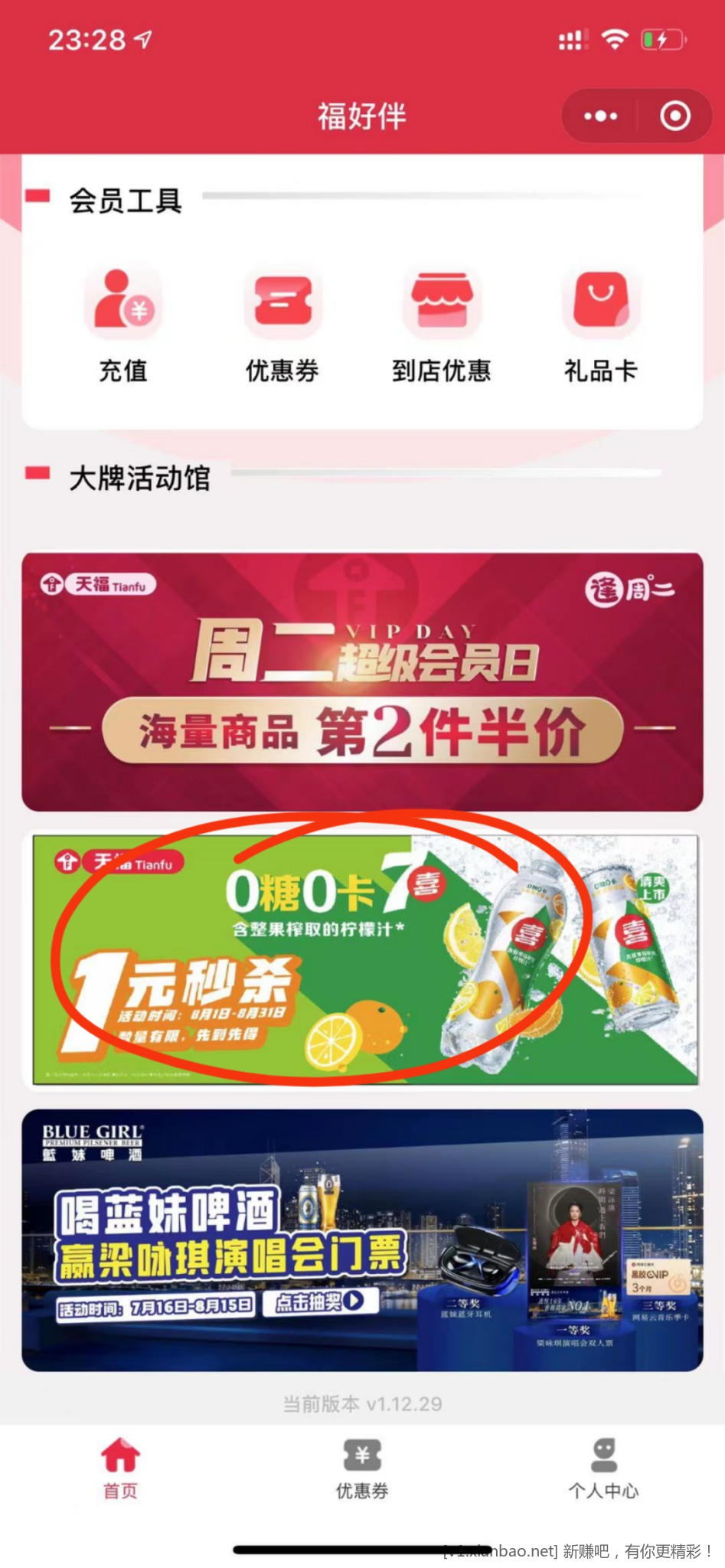Switch to the 首页 tab
Screen dimensions: 725x1568
[x=120, y=1468]
